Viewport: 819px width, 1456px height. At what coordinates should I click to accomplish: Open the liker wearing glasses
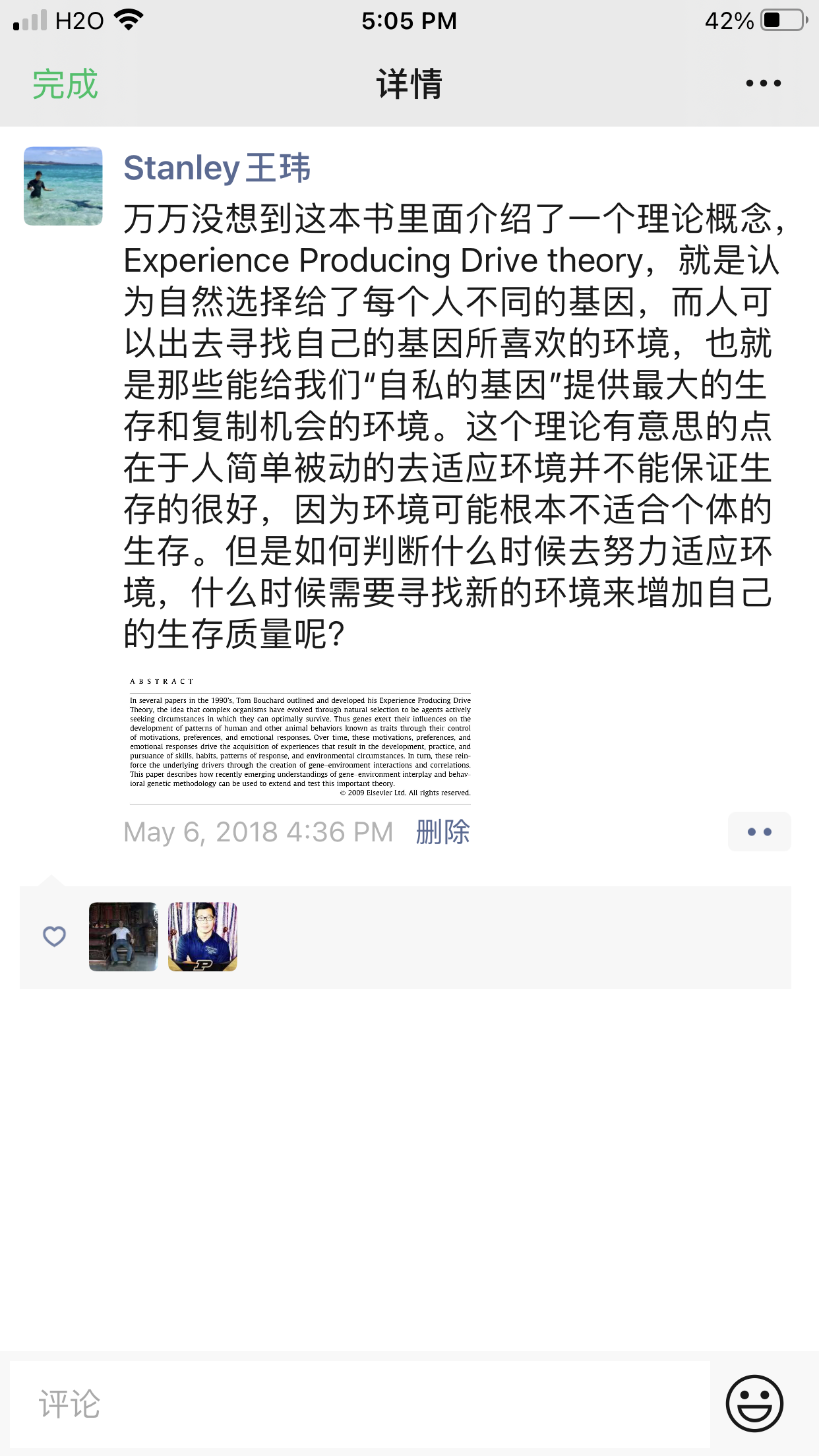202,936
